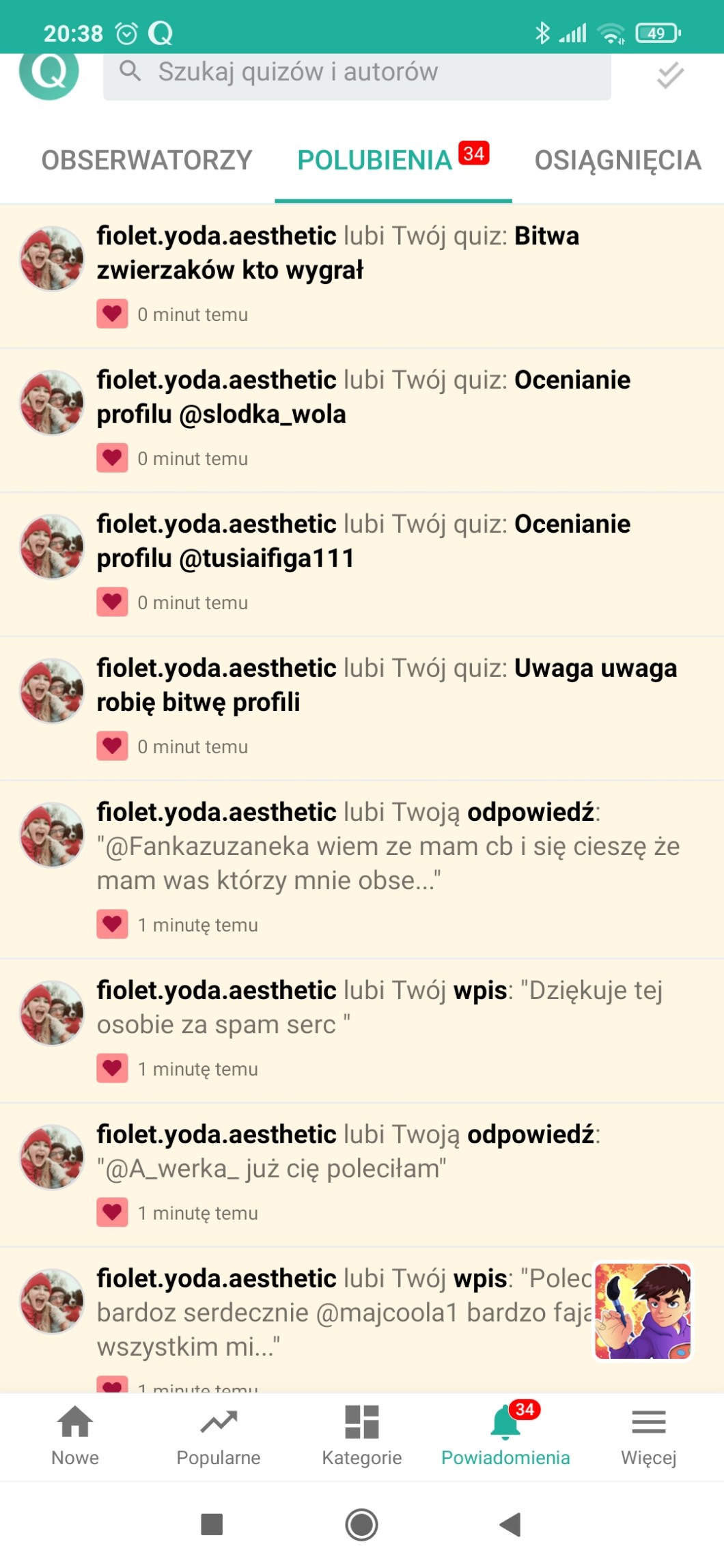Go to the Nowe section

click(x=75, y=1436)
